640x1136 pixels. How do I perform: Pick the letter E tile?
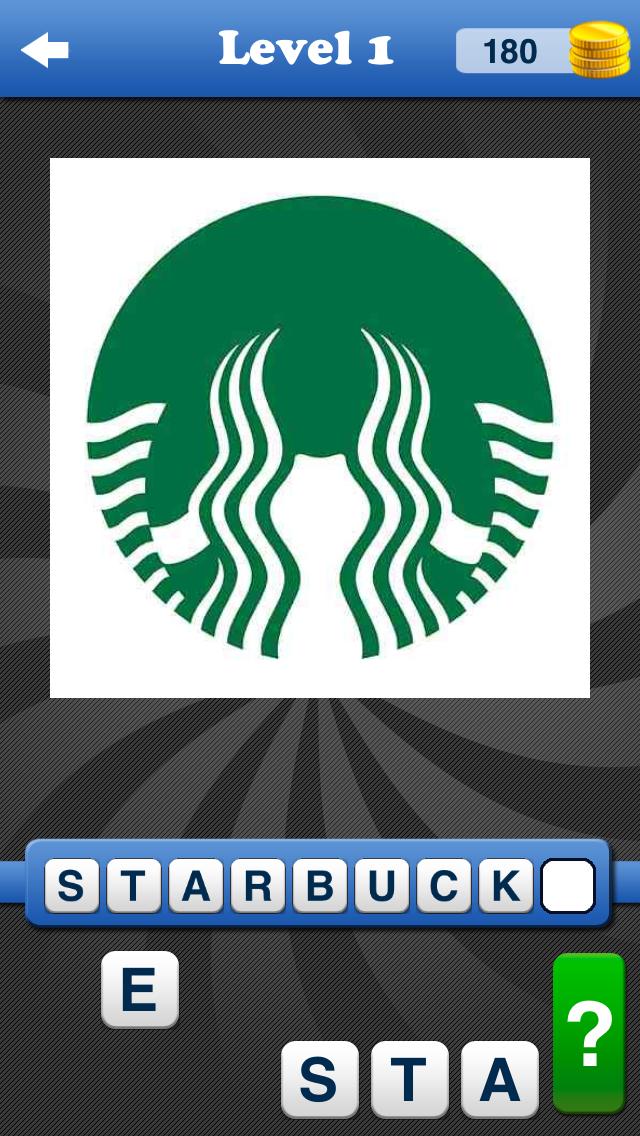[x=140, y=989]
